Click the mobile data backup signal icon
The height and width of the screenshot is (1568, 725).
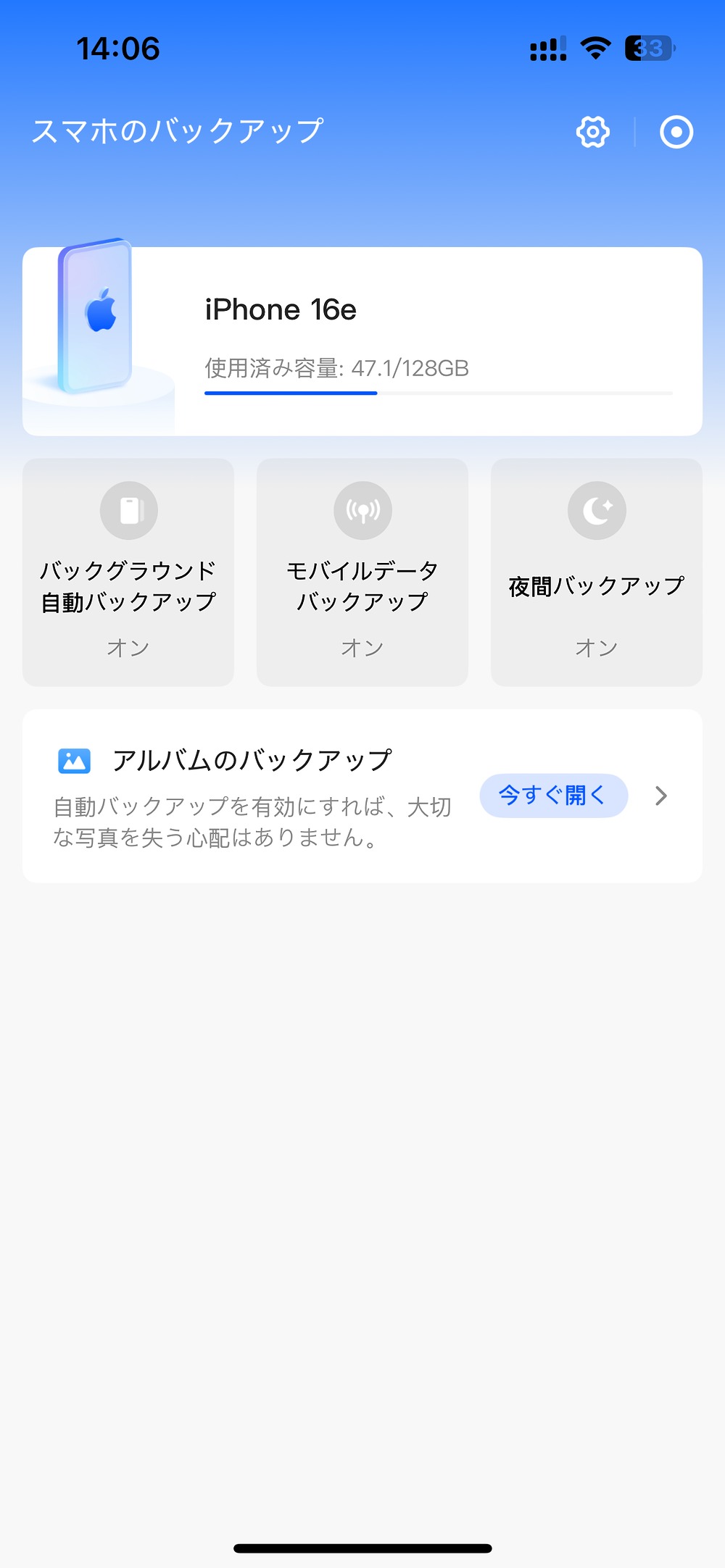[x=362, y=510]
